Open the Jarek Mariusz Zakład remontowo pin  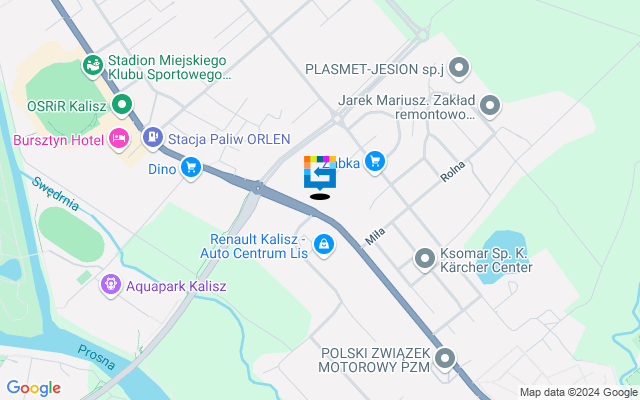pos(490,105)
